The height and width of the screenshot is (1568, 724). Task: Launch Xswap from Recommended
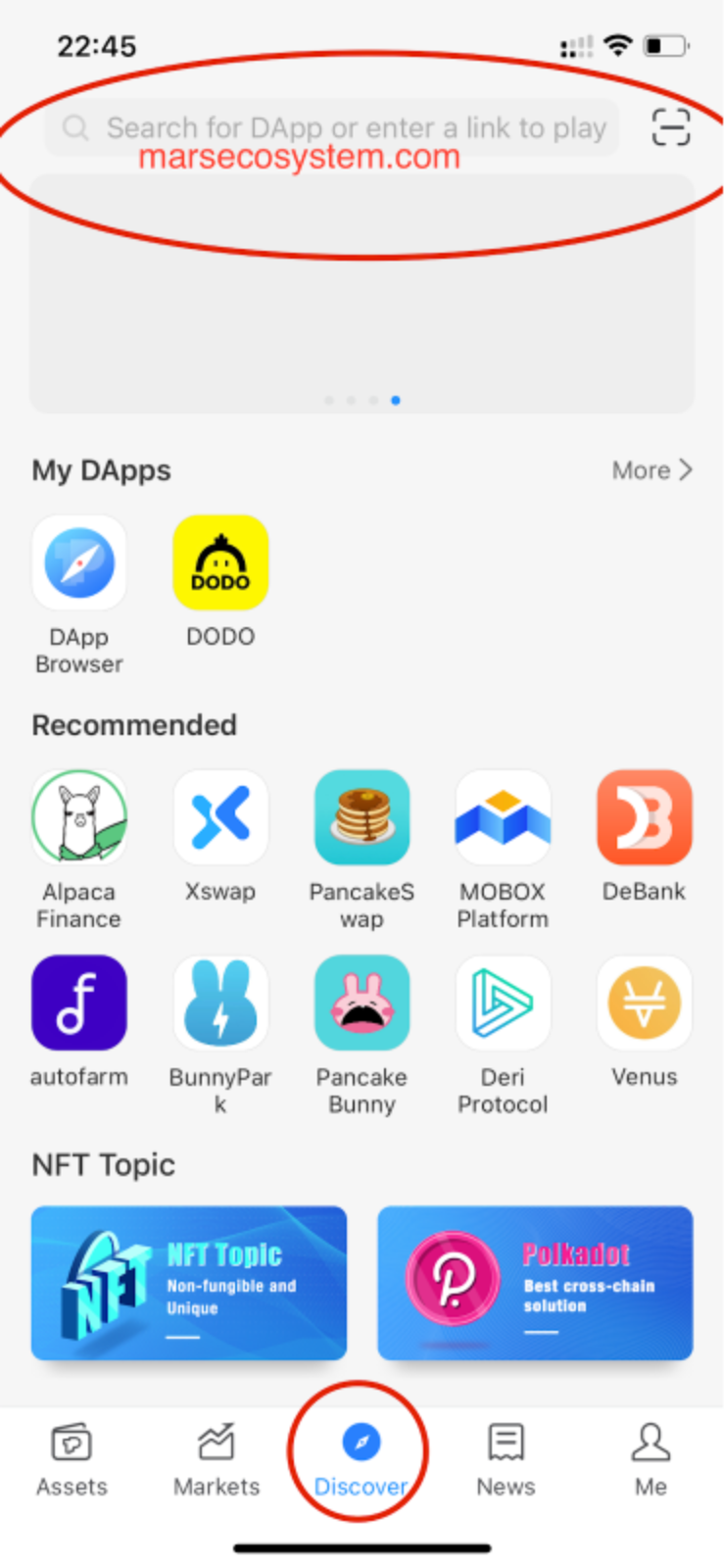pyautogui.click(x=220, y=817)
